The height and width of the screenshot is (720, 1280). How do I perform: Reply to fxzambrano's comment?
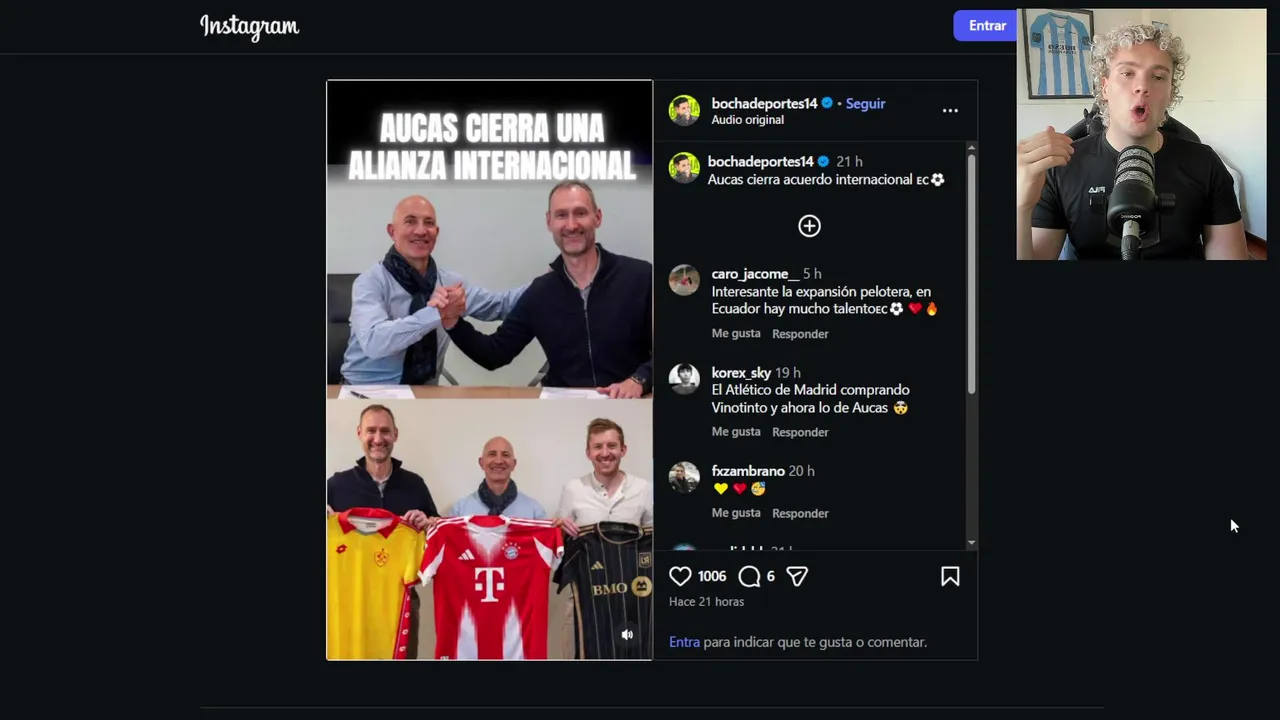tap(800, 513)
